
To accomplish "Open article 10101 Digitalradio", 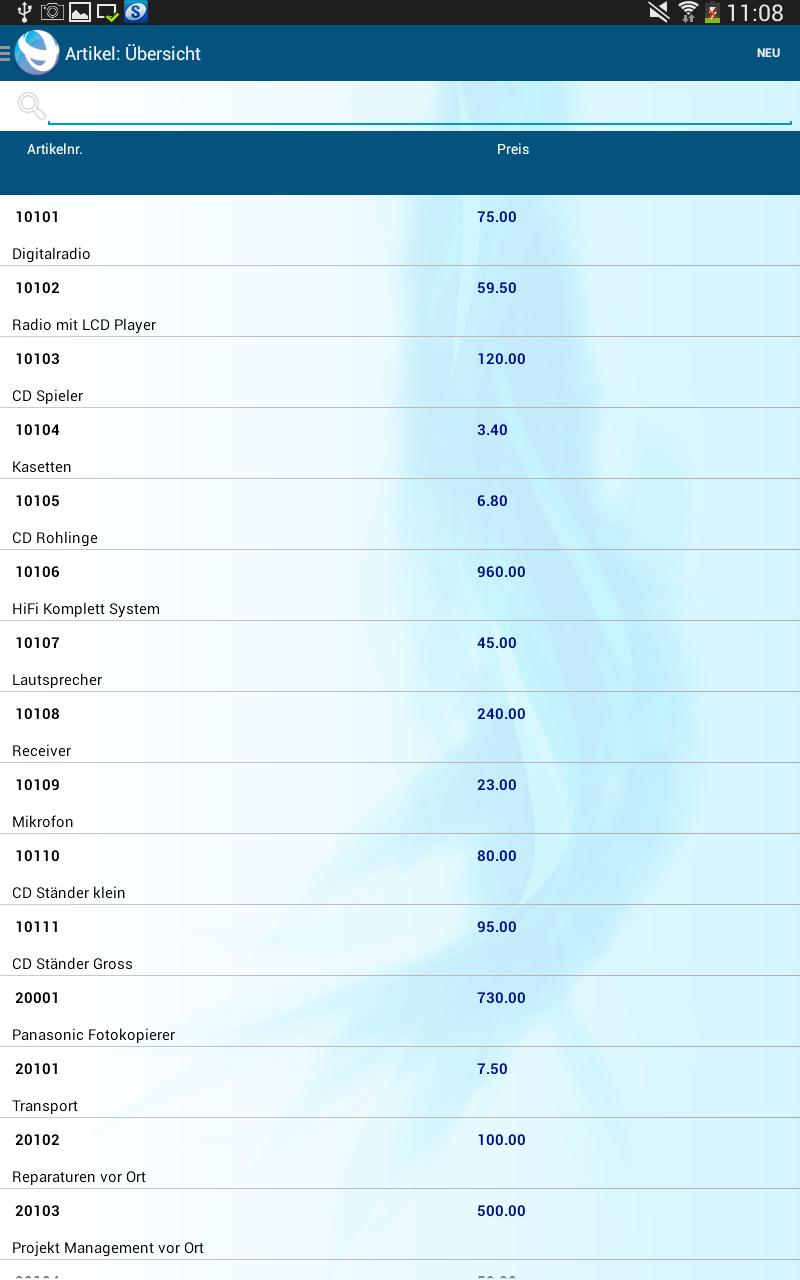I will coord(400,234).
